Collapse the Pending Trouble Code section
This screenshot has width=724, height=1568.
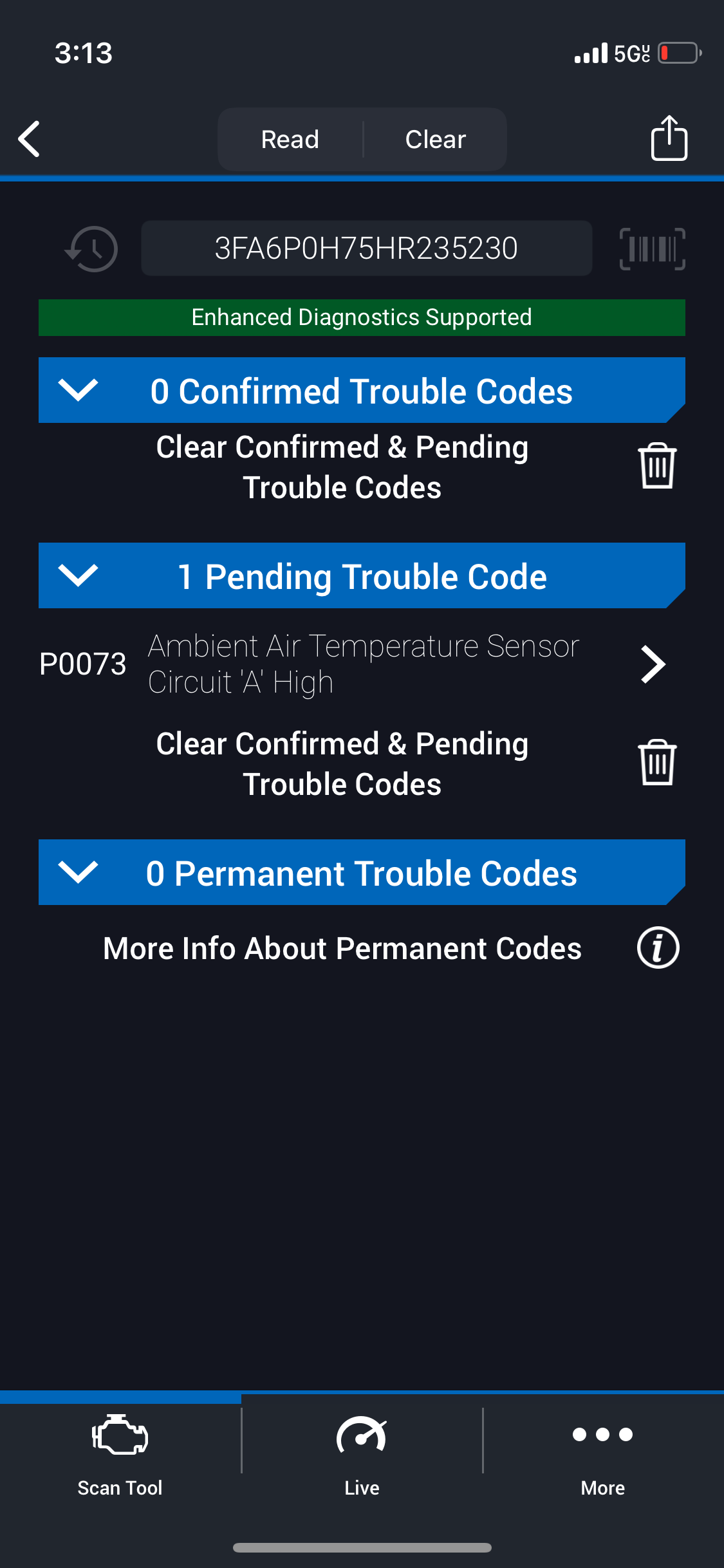pos(78,575)
